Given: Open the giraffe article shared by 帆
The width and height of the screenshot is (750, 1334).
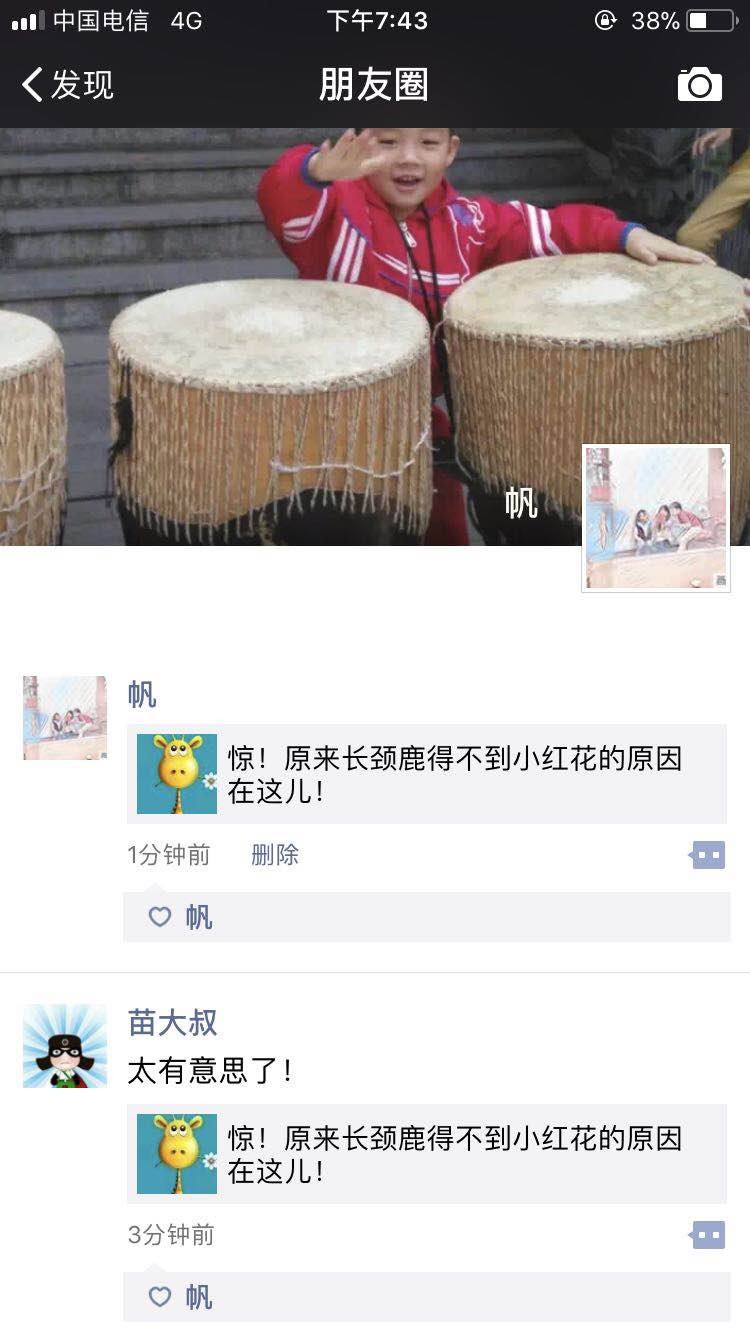Looking at the screenshot, I should 427,774.
